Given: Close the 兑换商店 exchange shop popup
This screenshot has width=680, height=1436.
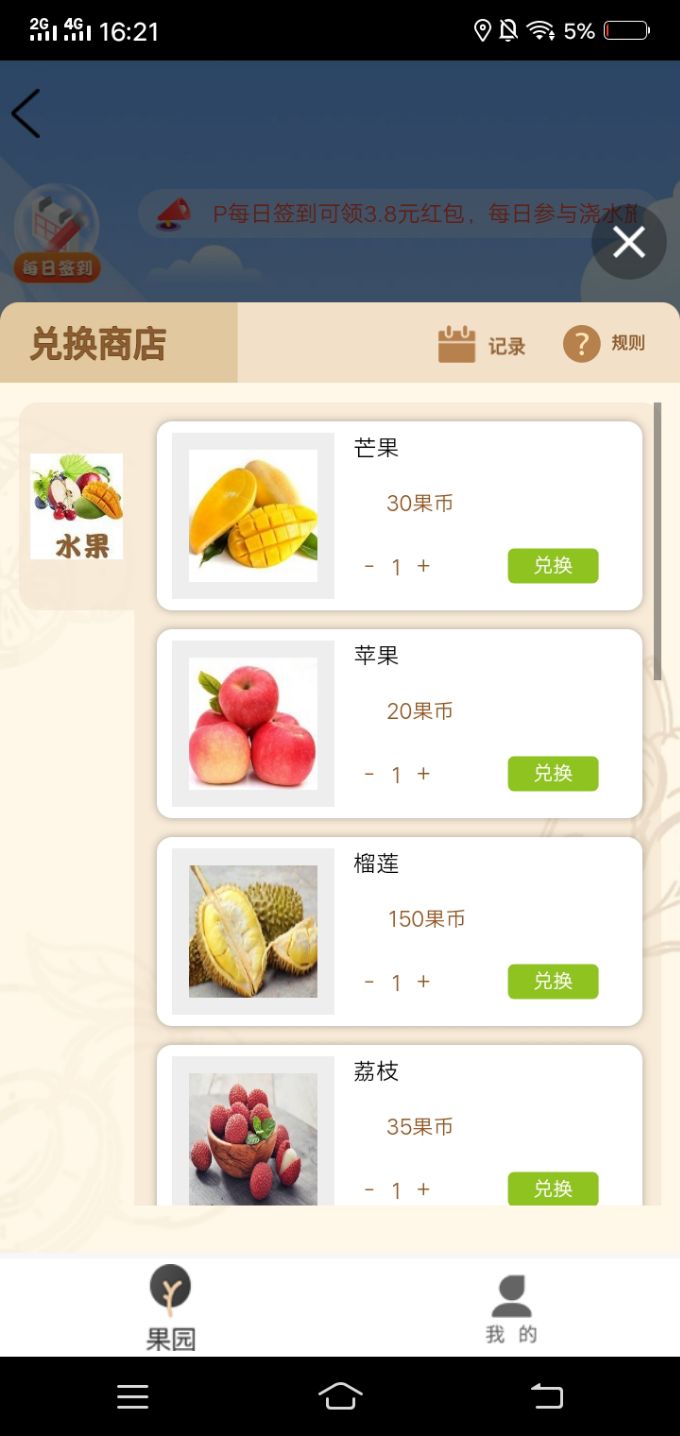Looking at the screenshot, I should [x=629, y=242].
